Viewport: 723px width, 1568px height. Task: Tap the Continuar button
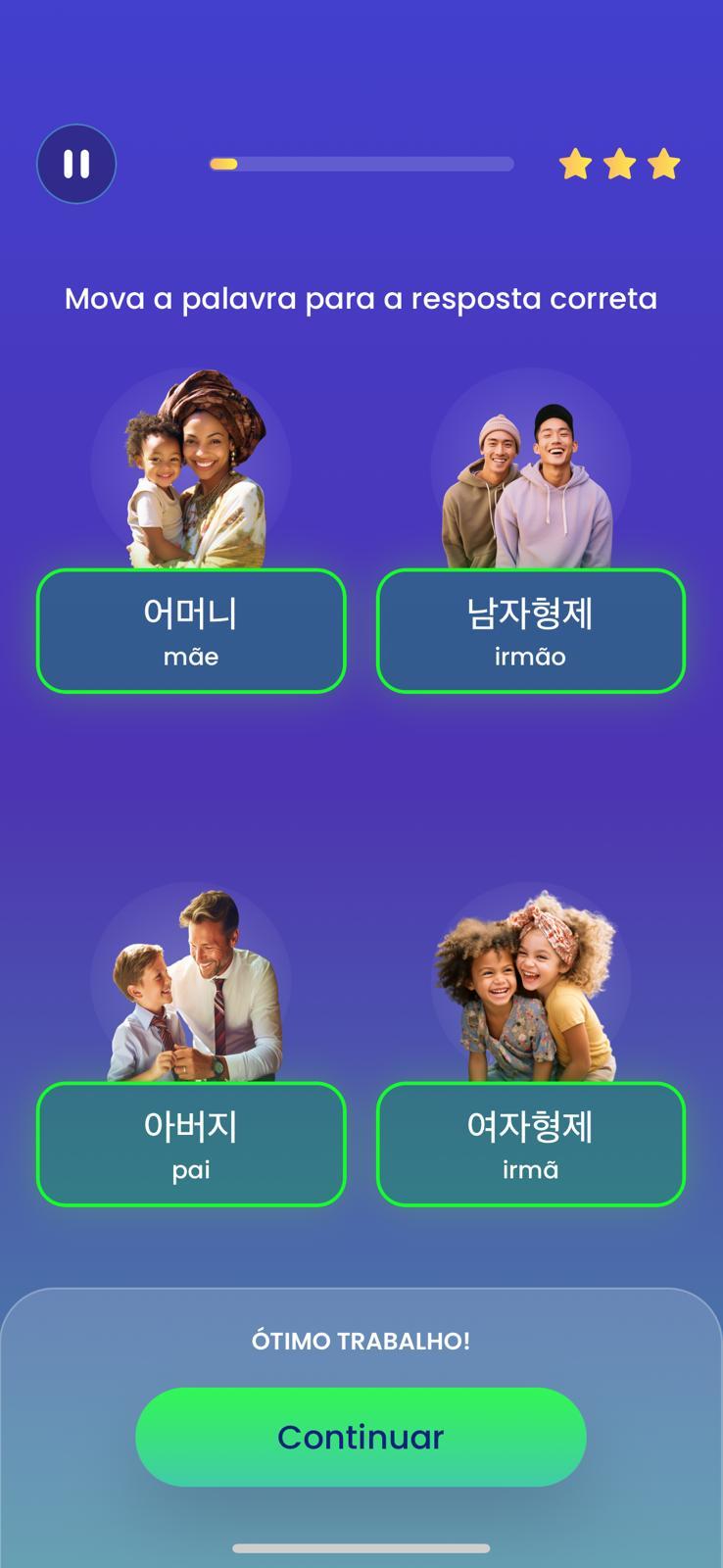click(361, 1437)
